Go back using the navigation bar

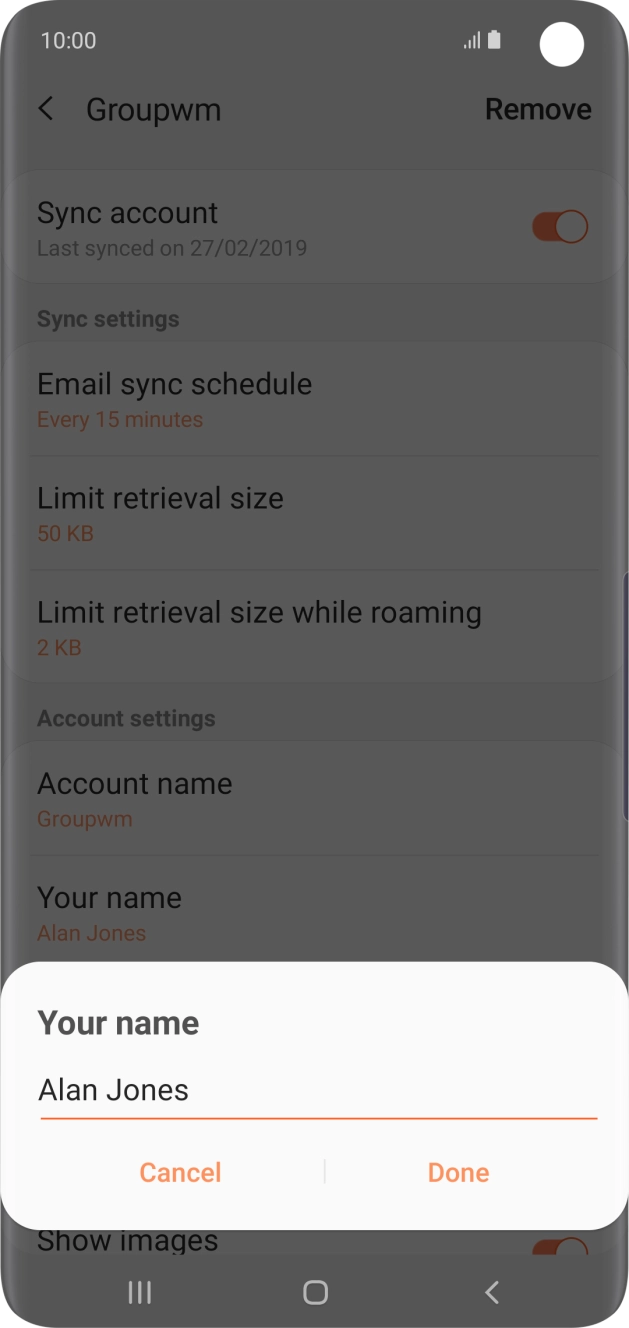click(x=491, y=1292)
